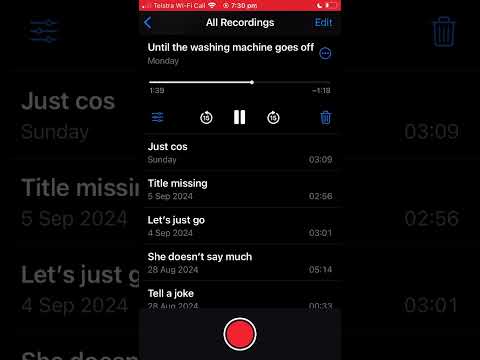The height and width of the screenshot is (360, 480).
Task: Start a new recording with red button
Action: click(x=240, y=334)
